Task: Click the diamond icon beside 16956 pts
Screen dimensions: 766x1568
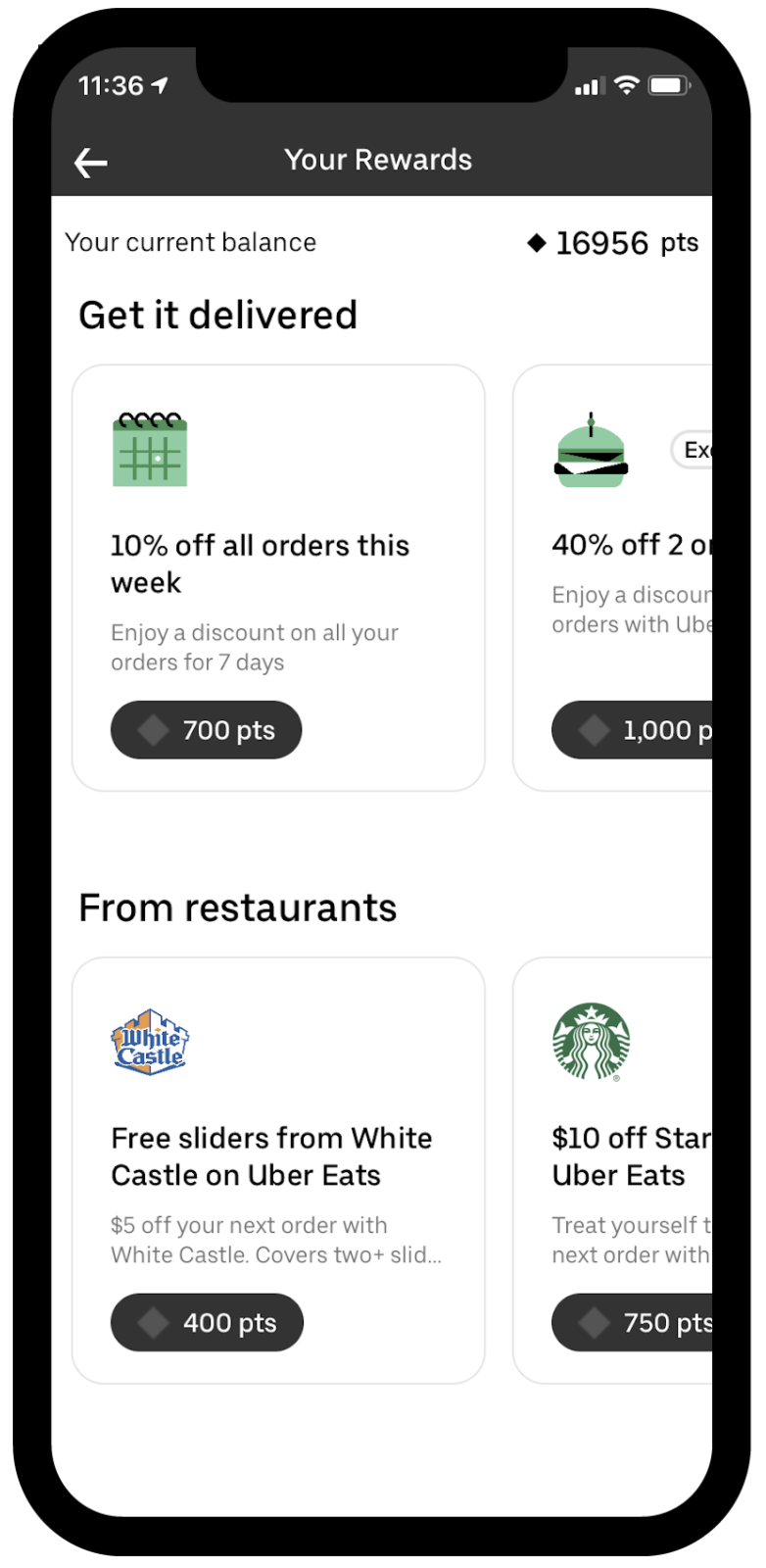Action: [537, 242]
